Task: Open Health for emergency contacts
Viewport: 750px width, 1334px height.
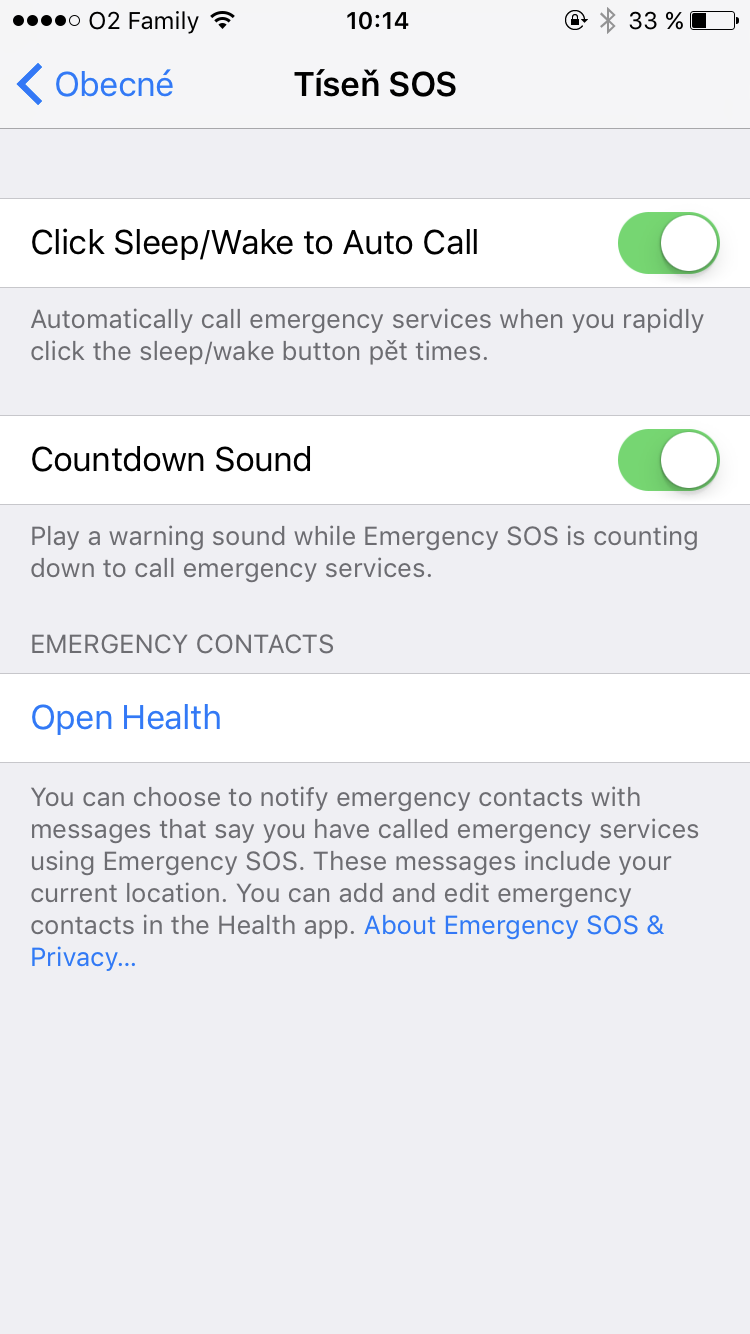Action: tap(126, 718)
